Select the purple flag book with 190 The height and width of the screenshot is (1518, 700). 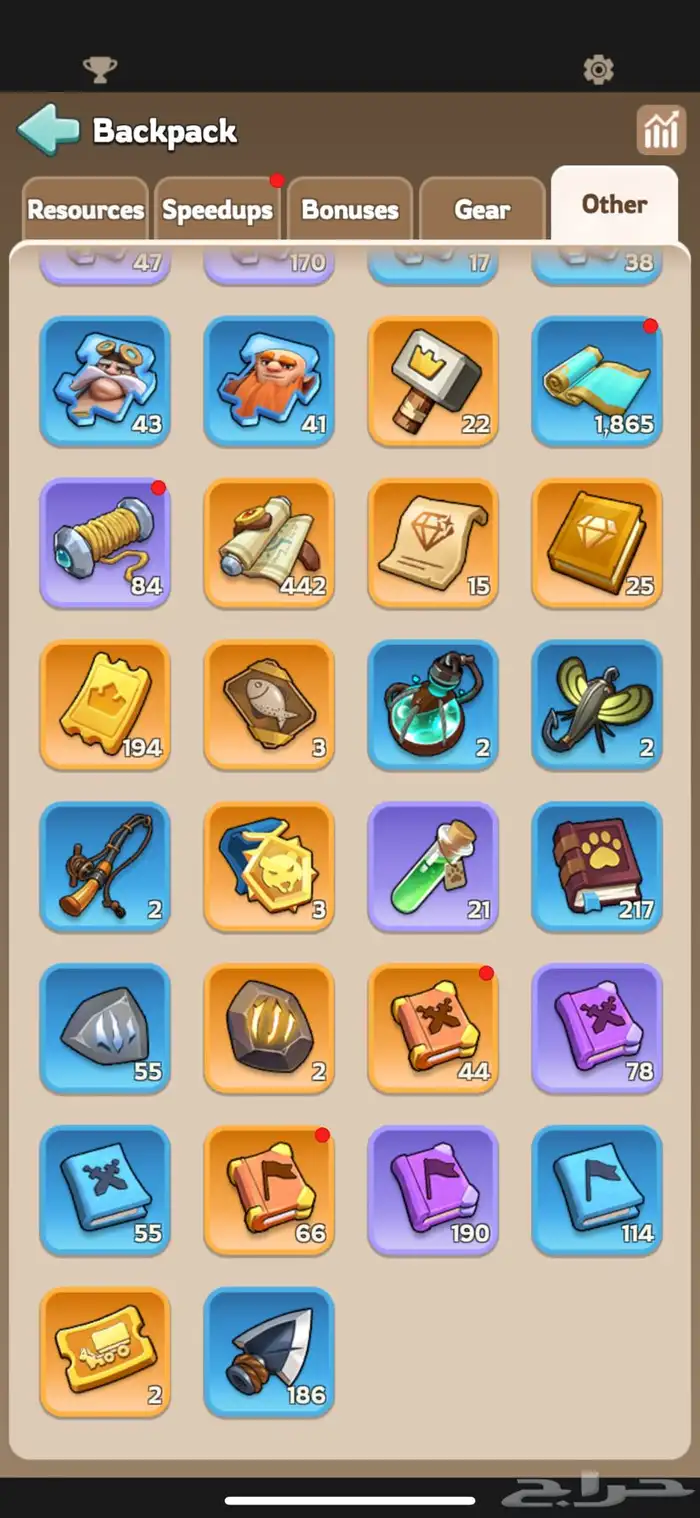[x=433, y=1191]
